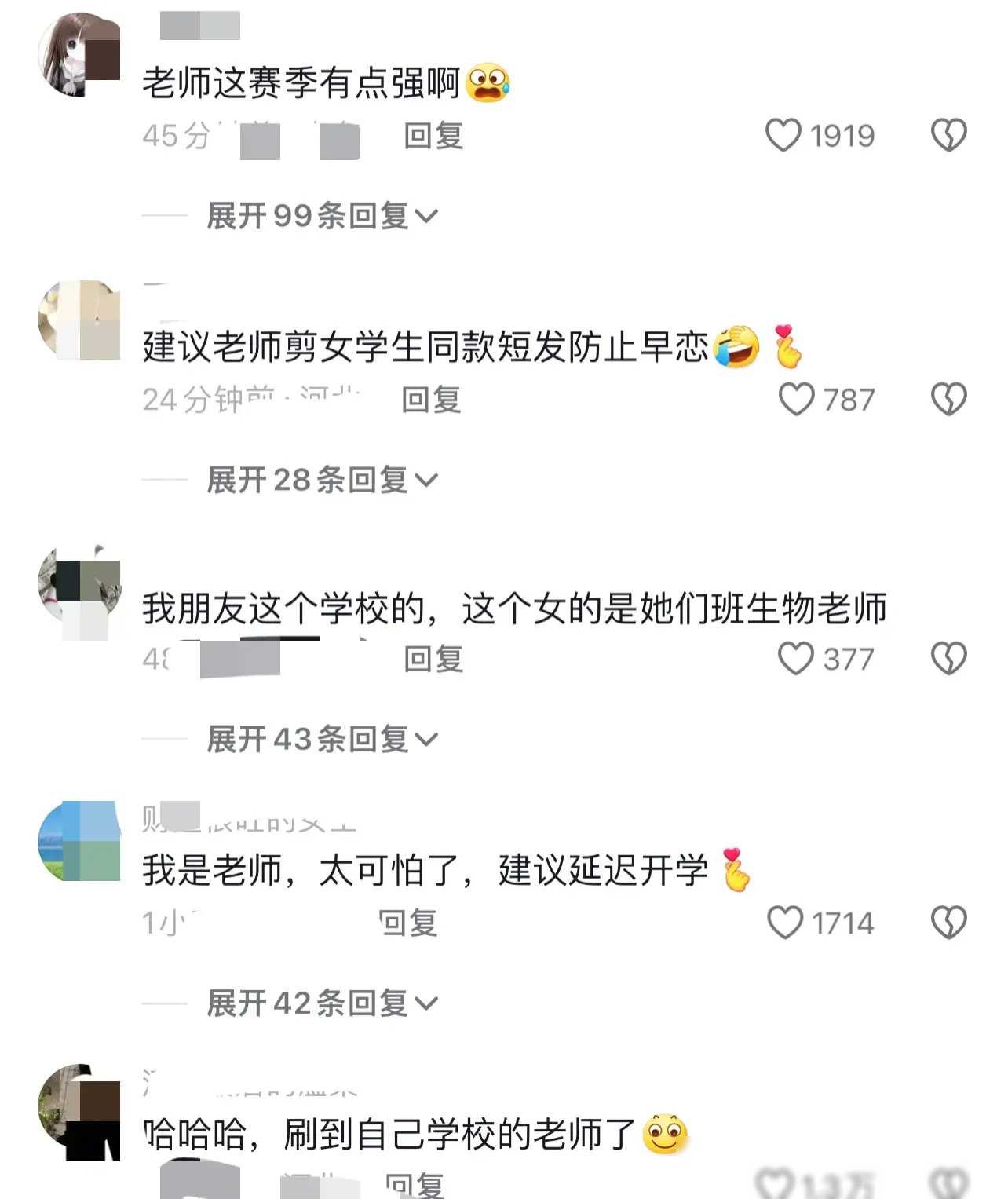
Task: Expand 展开42条回复
Action: point(322,1003)
